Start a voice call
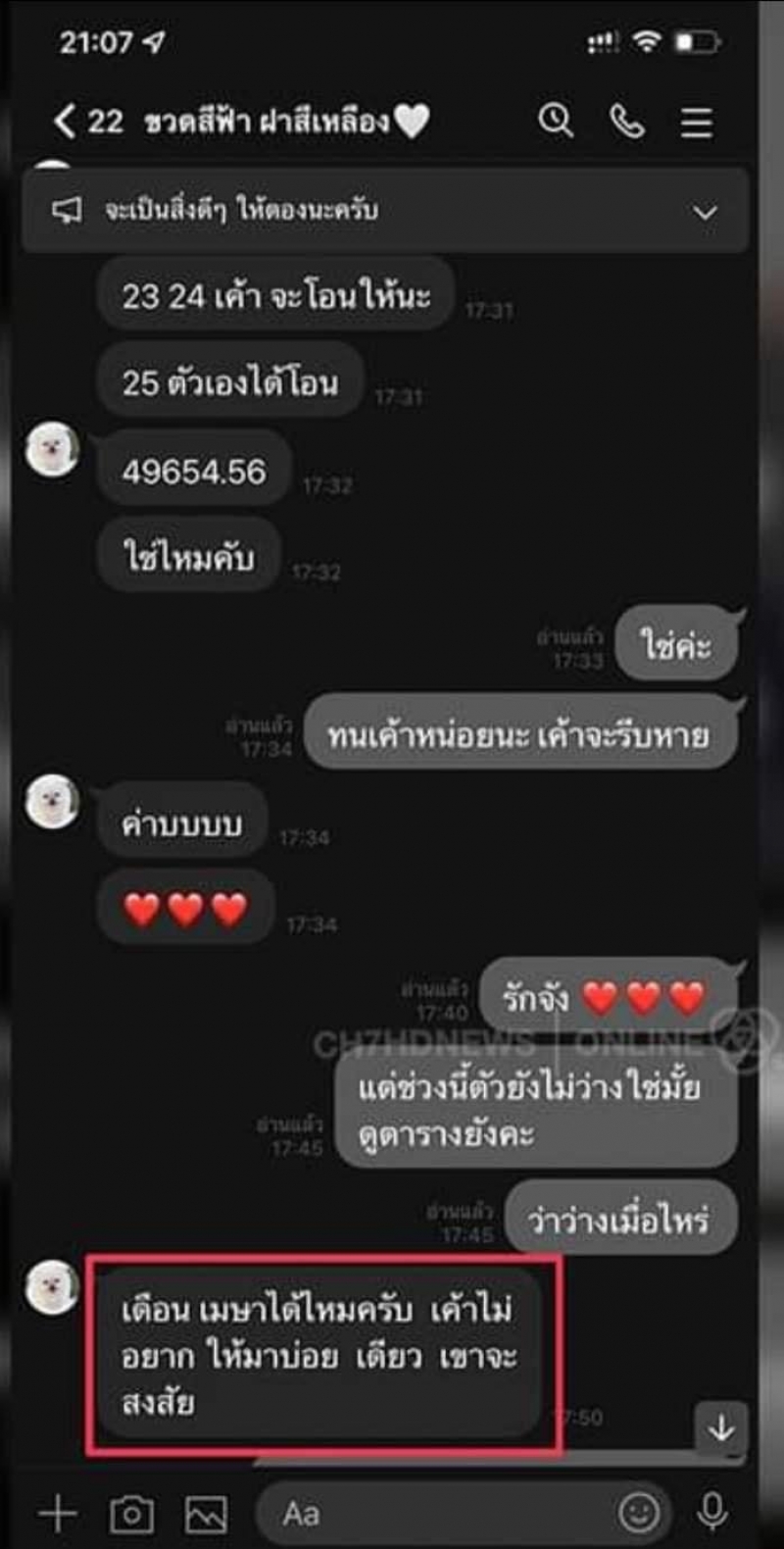The image size is (784, 1549). tap(627, 122)
